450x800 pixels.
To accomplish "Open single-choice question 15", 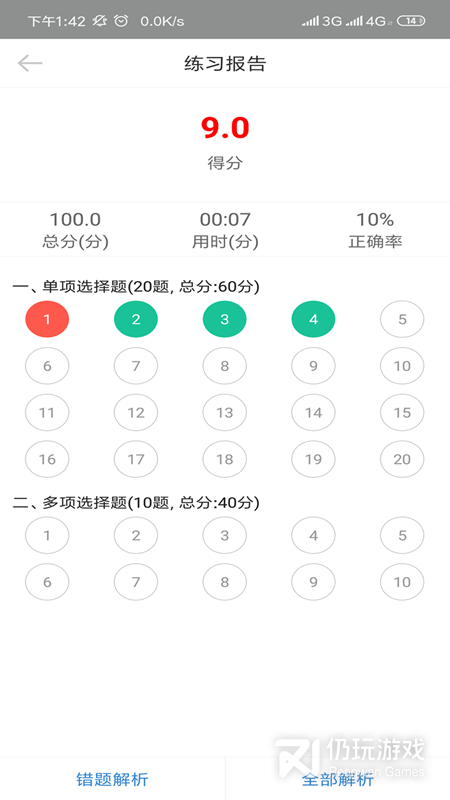I will pyautogui.click(x=402, y=412).
